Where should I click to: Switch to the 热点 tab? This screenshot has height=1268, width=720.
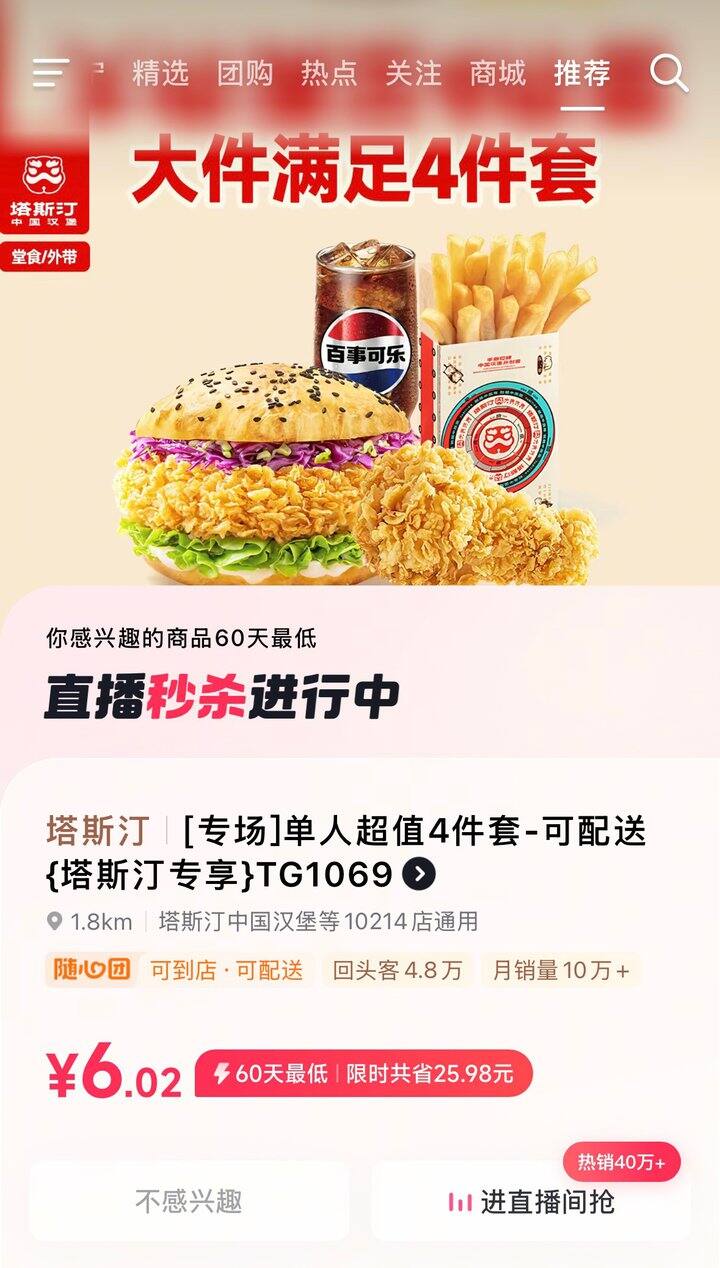(x=329, y=73)
